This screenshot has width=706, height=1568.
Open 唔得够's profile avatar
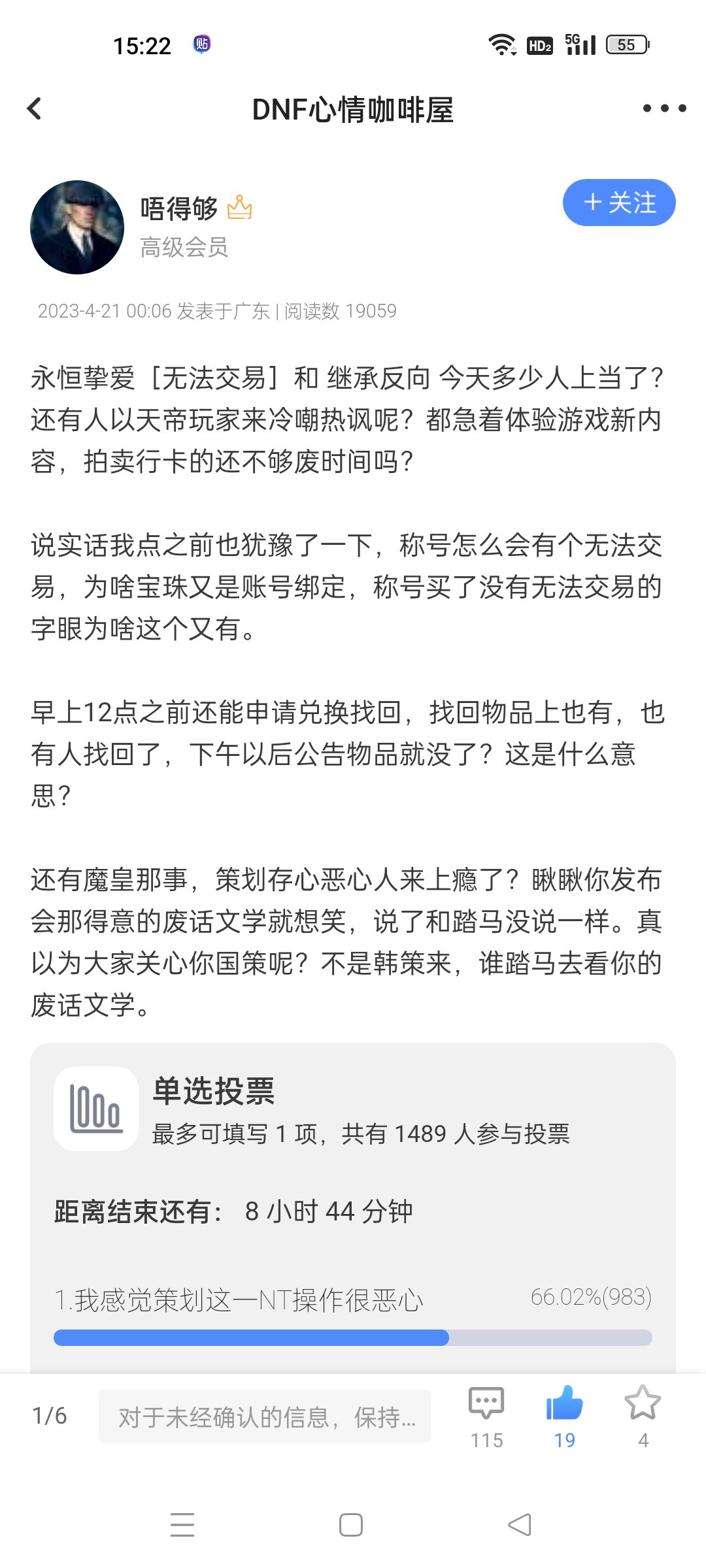77,227
